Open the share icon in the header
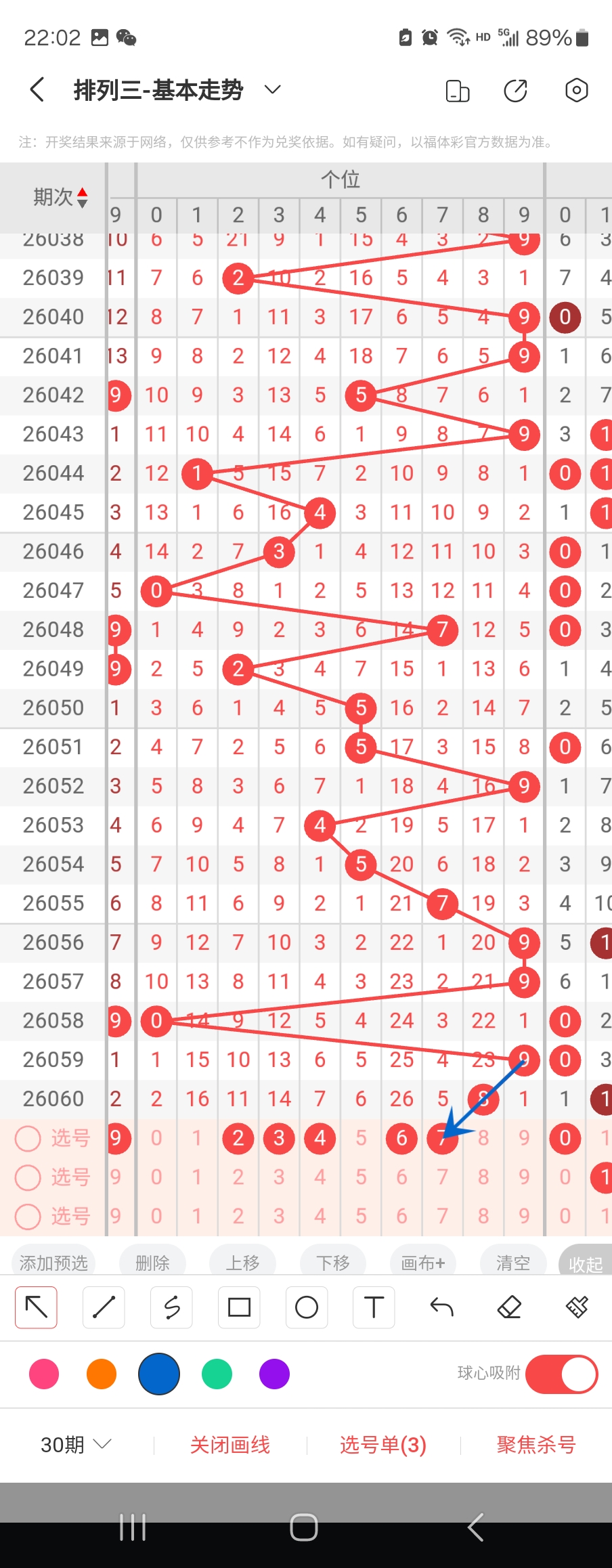Image resolution: width=612 pixels, height=1568 pixels. pyautogui.click(x=516, y=90)
